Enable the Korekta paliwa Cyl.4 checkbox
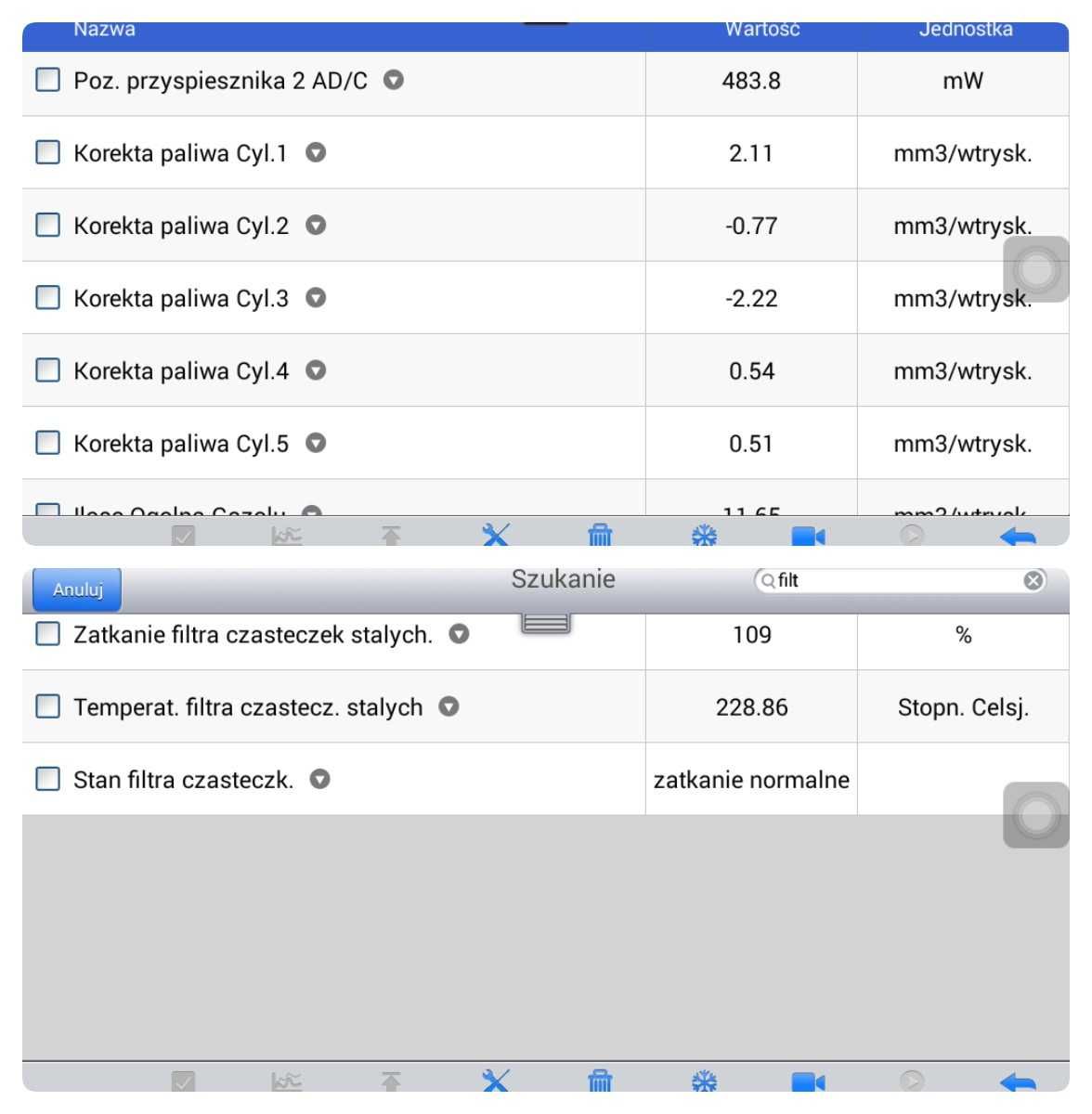 pyautogui.click(x=47, y=370)
